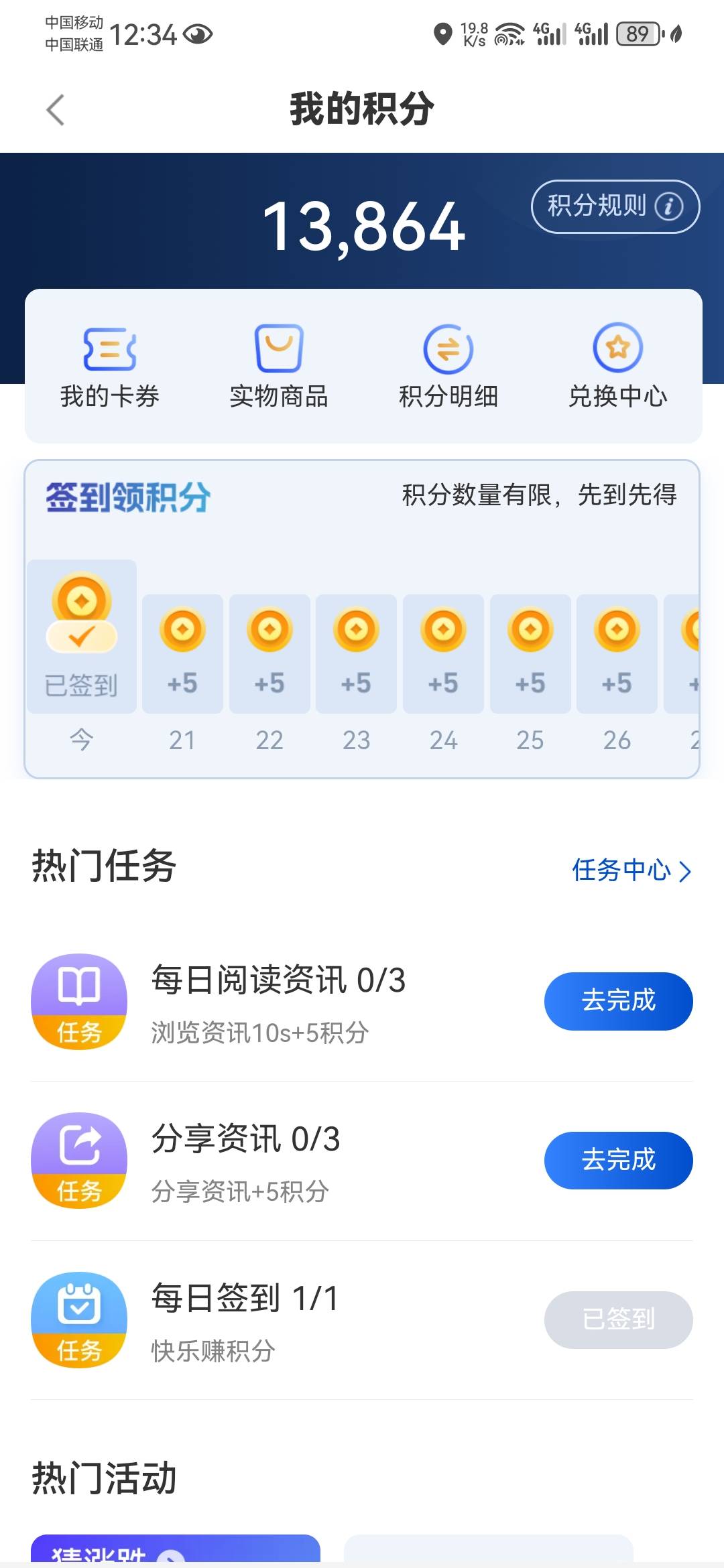Tap 去完成 for 分享资讯 task
This screenshot has height=1568, width=724.
point(618,1161)
